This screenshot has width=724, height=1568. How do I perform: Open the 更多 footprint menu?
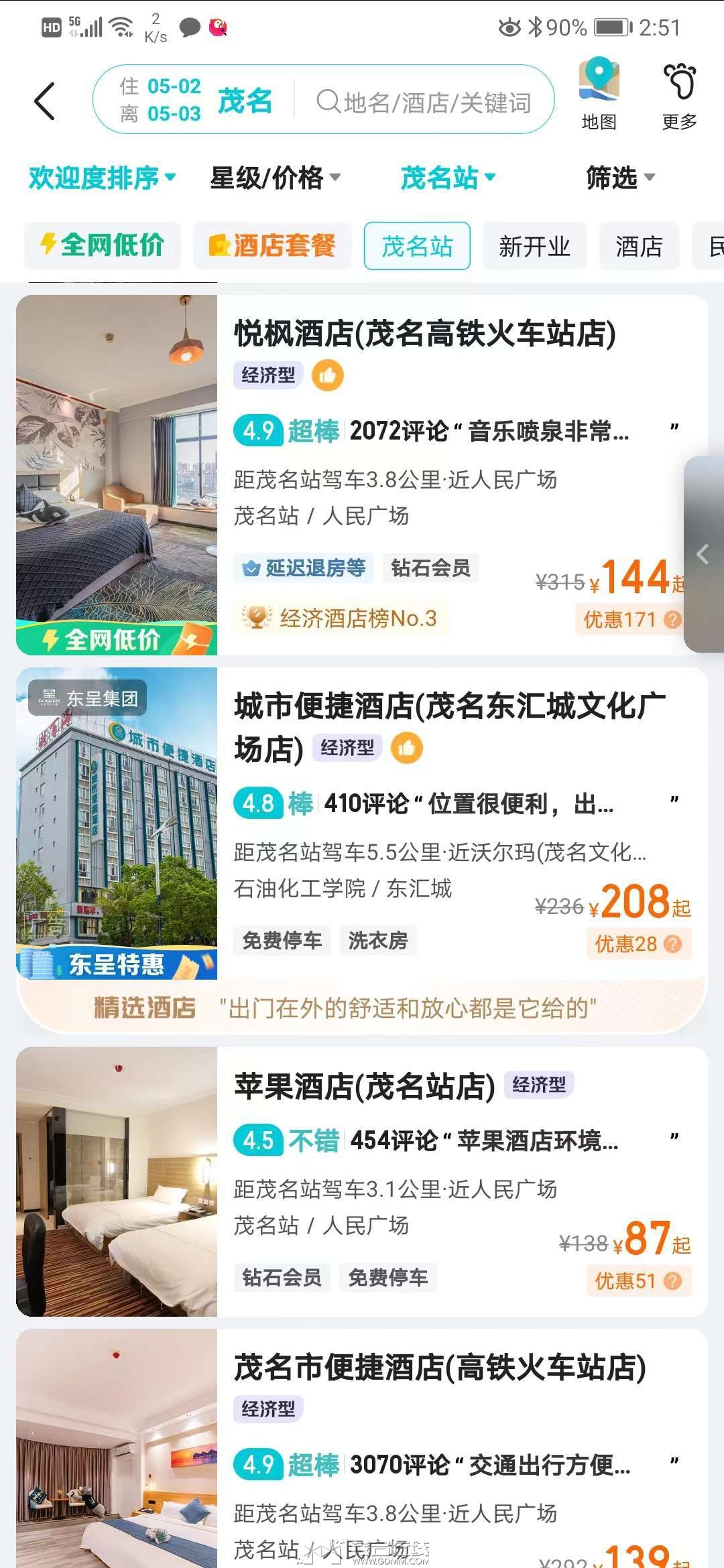[x=679, y=95]
